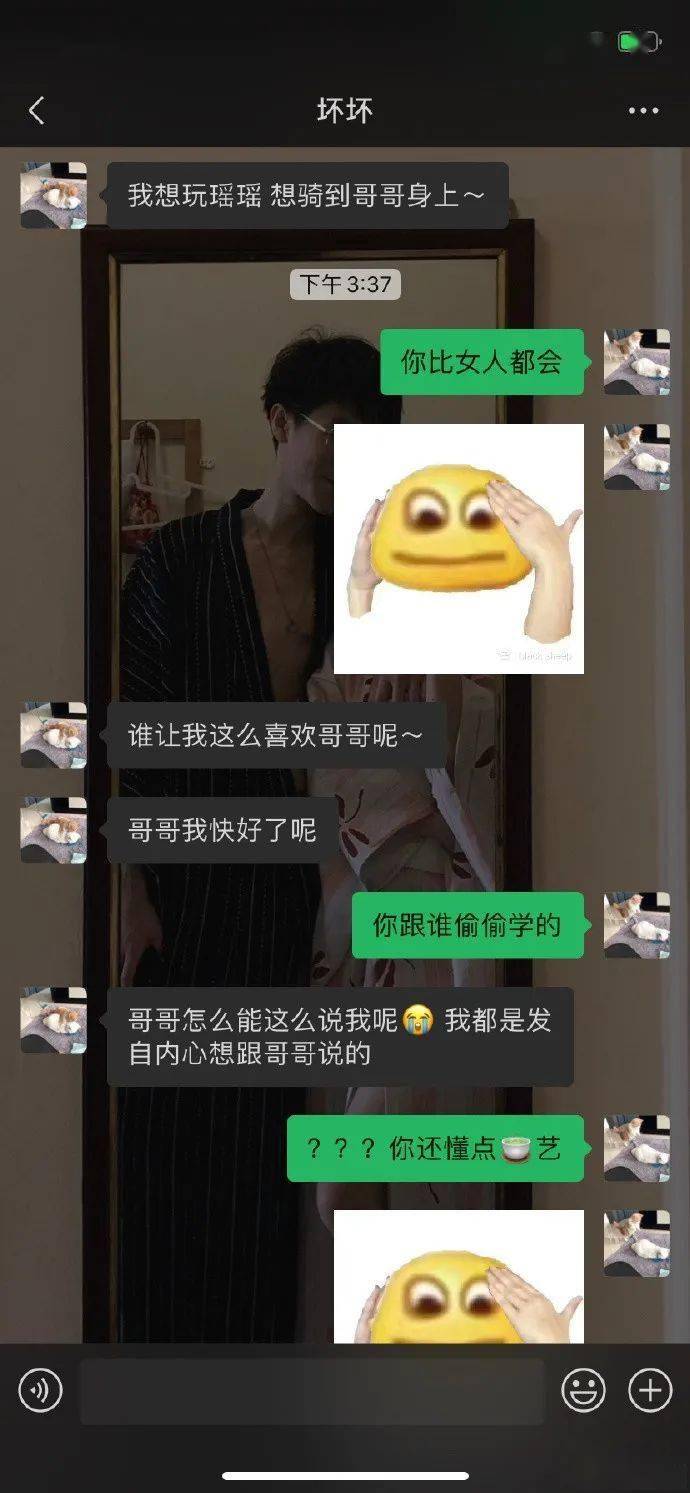Switch to voice message input
Viewport: 690px width, 1493px height.
[41, 1390]
